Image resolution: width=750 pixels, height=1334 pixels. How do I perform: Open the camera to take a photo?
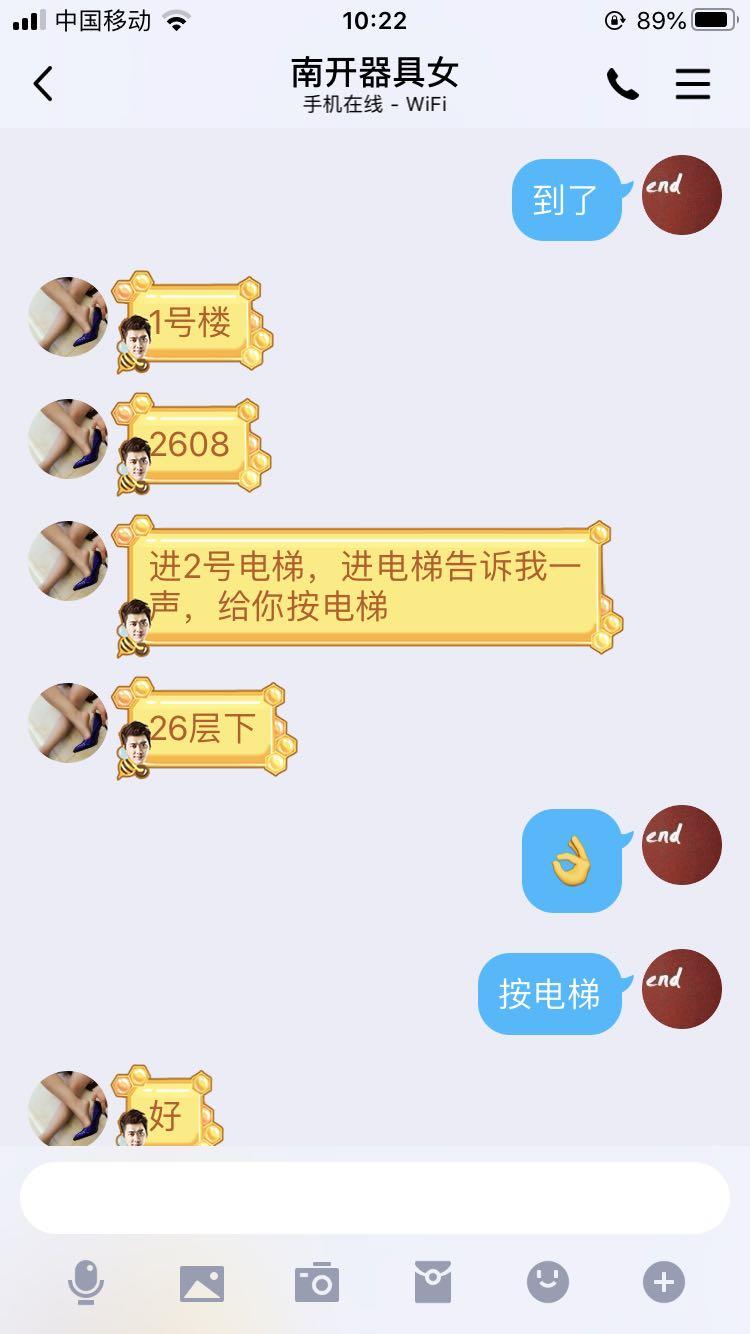[317, 1282]
